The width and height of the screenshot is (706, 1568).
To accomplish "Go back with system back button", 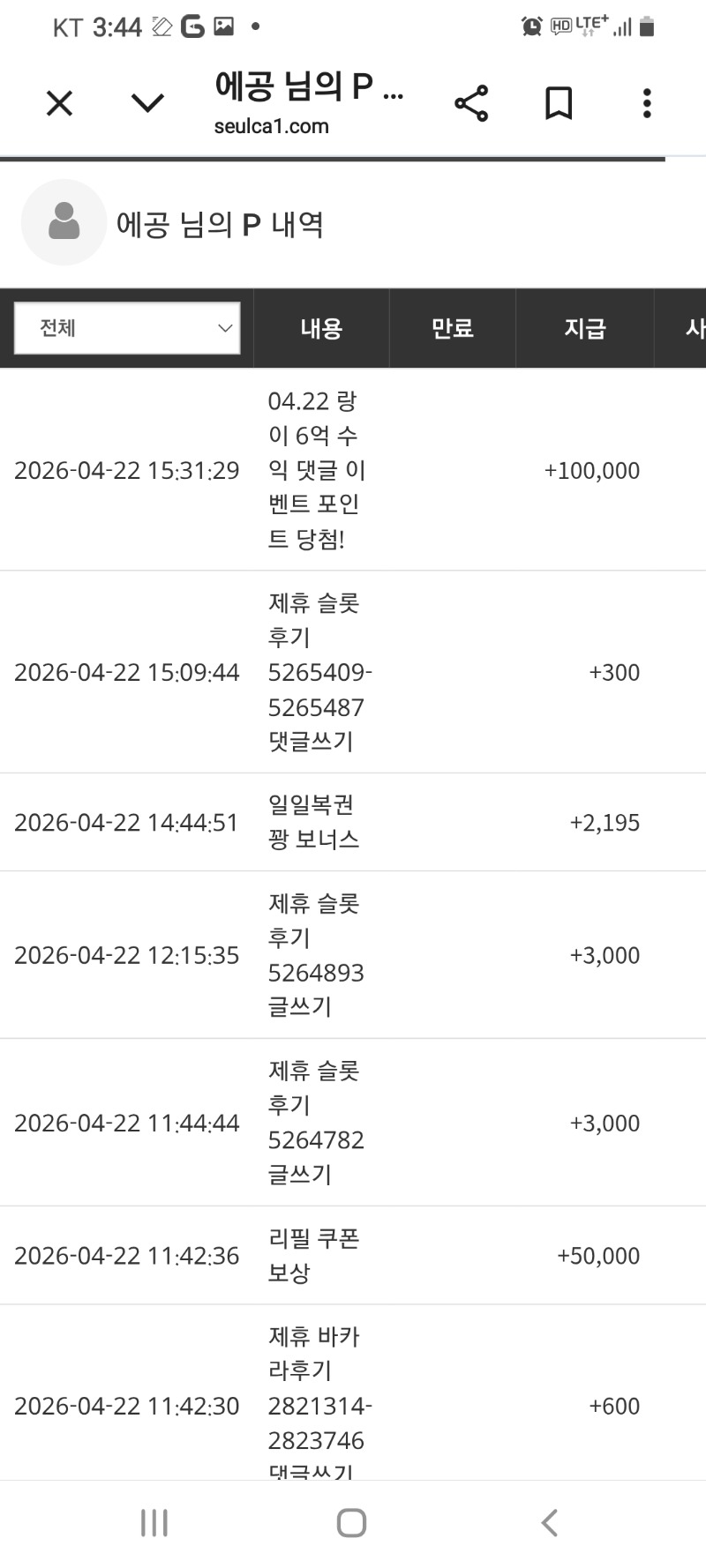I will click(549, 1523).
